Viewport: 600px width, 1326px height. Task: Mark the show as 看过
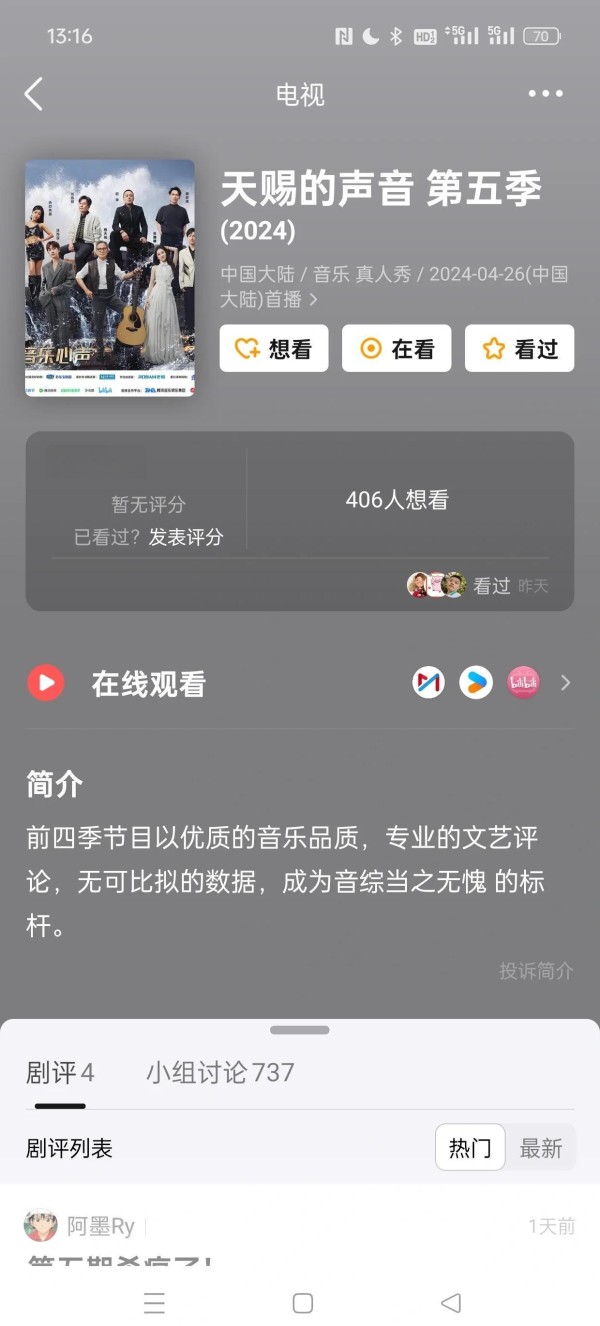pyautogui.click(x=520, y=348)
